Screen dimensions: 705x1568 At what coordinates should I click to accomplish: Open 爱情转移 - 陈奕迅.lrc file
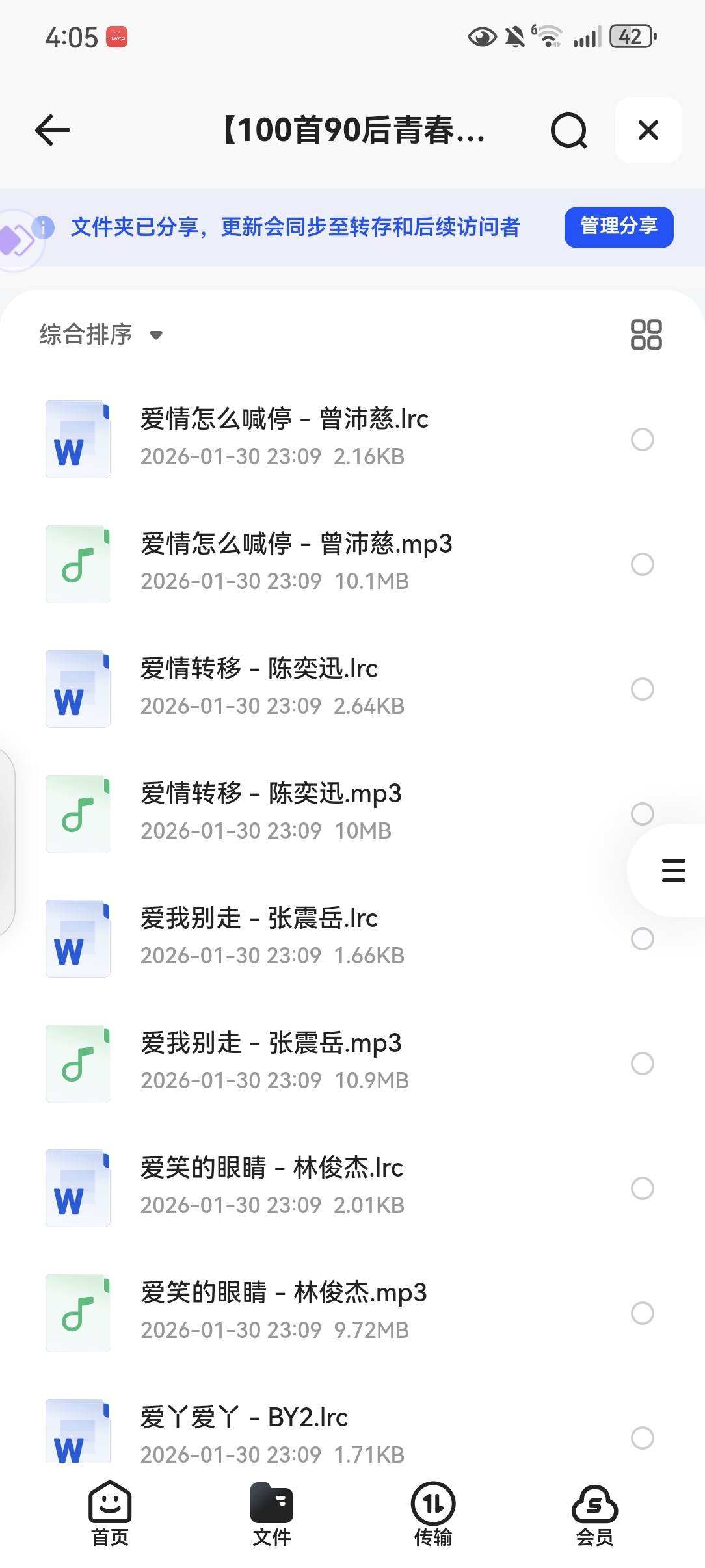[x=259, y=669]
